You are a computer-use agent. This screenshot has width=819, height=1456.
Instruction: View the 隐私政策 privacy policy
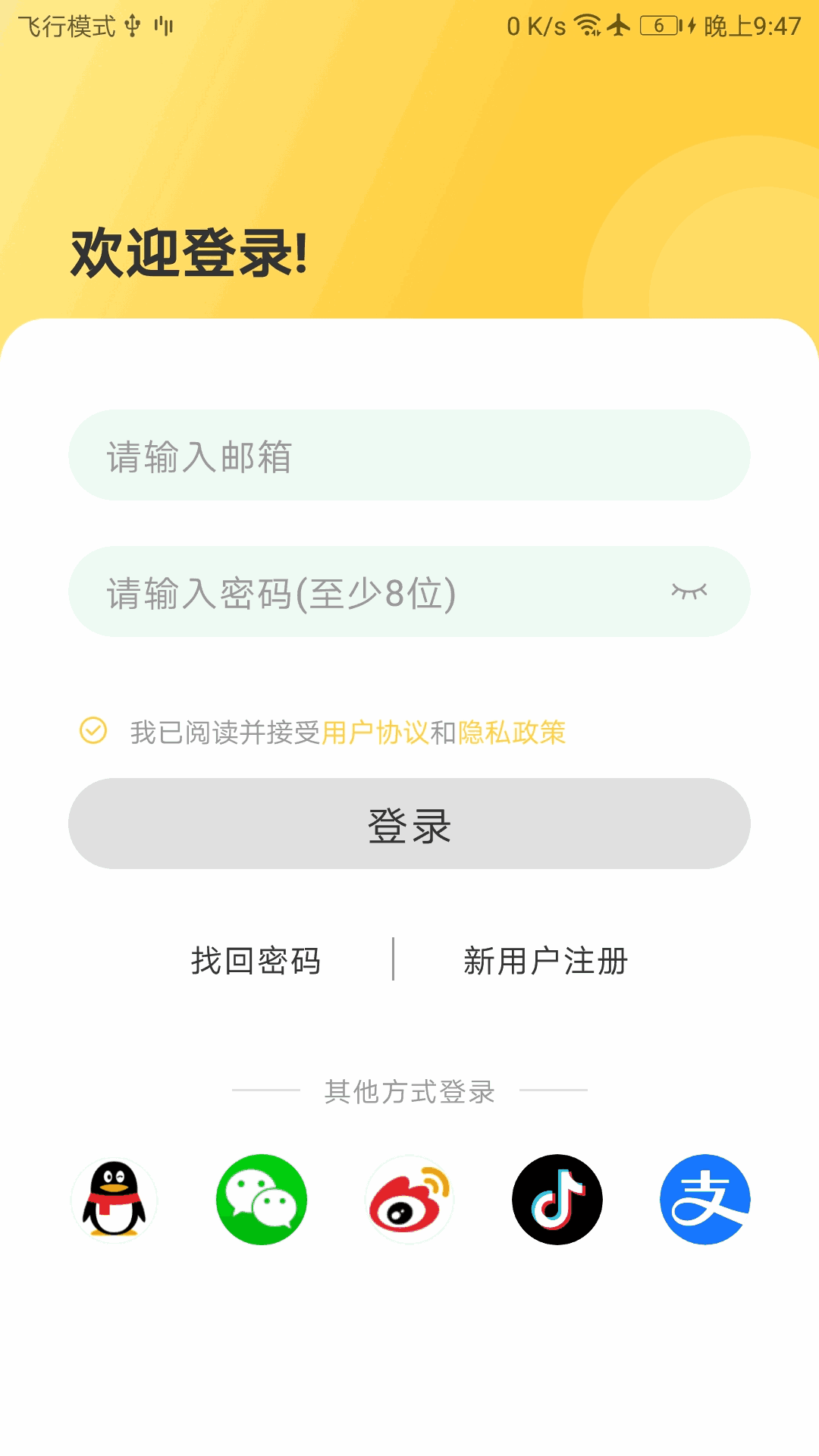[x=512, y=732]
